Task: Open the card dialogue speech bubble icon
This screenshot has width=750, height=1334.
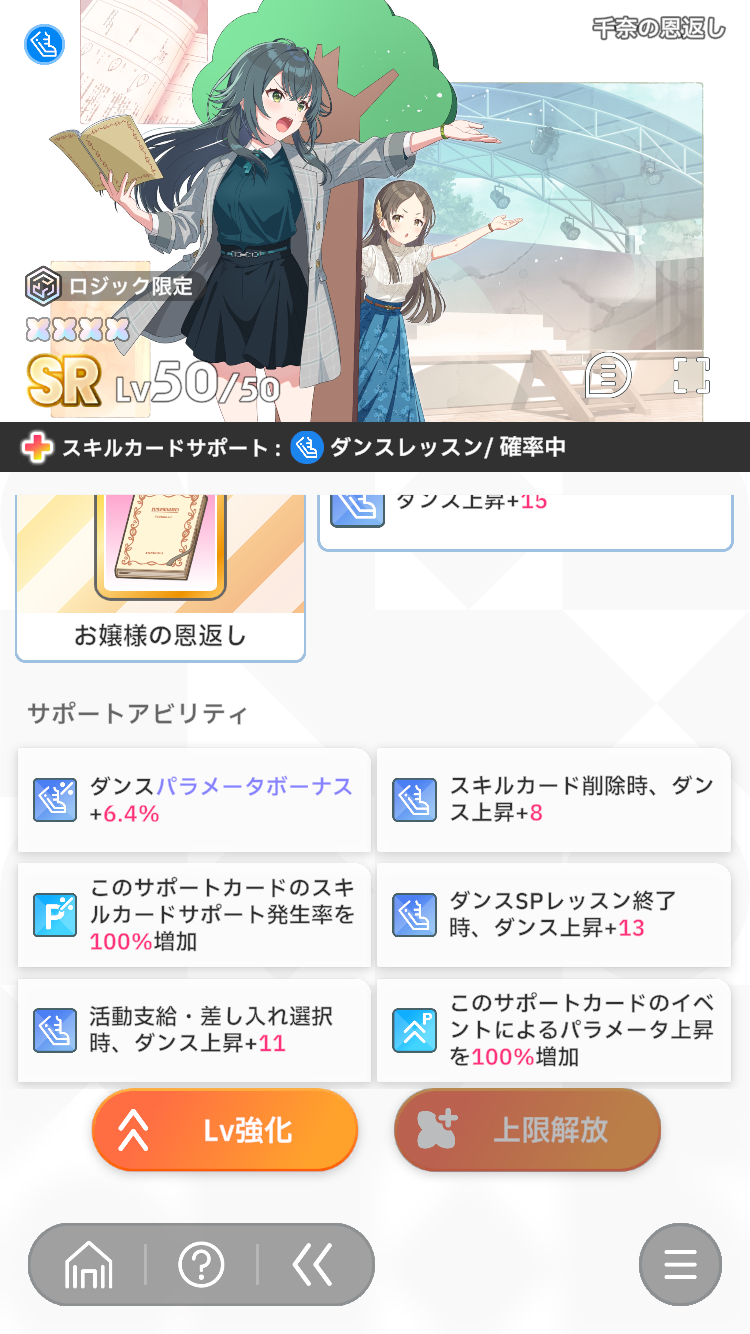Action: click(608, 376)
